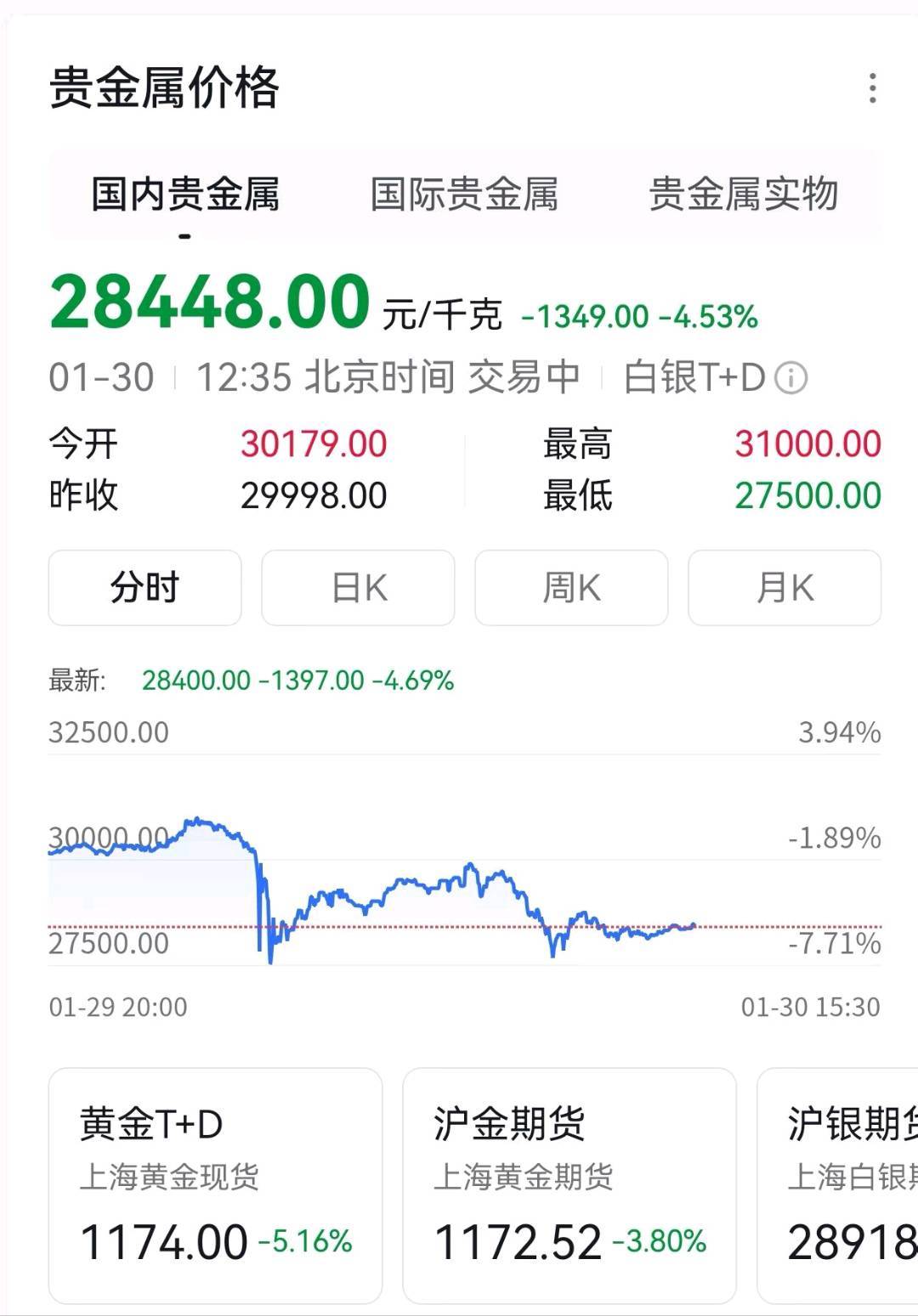
Task: Open the 沪银期货 card
Action: pyautogui.click(x=841, y=1185)
